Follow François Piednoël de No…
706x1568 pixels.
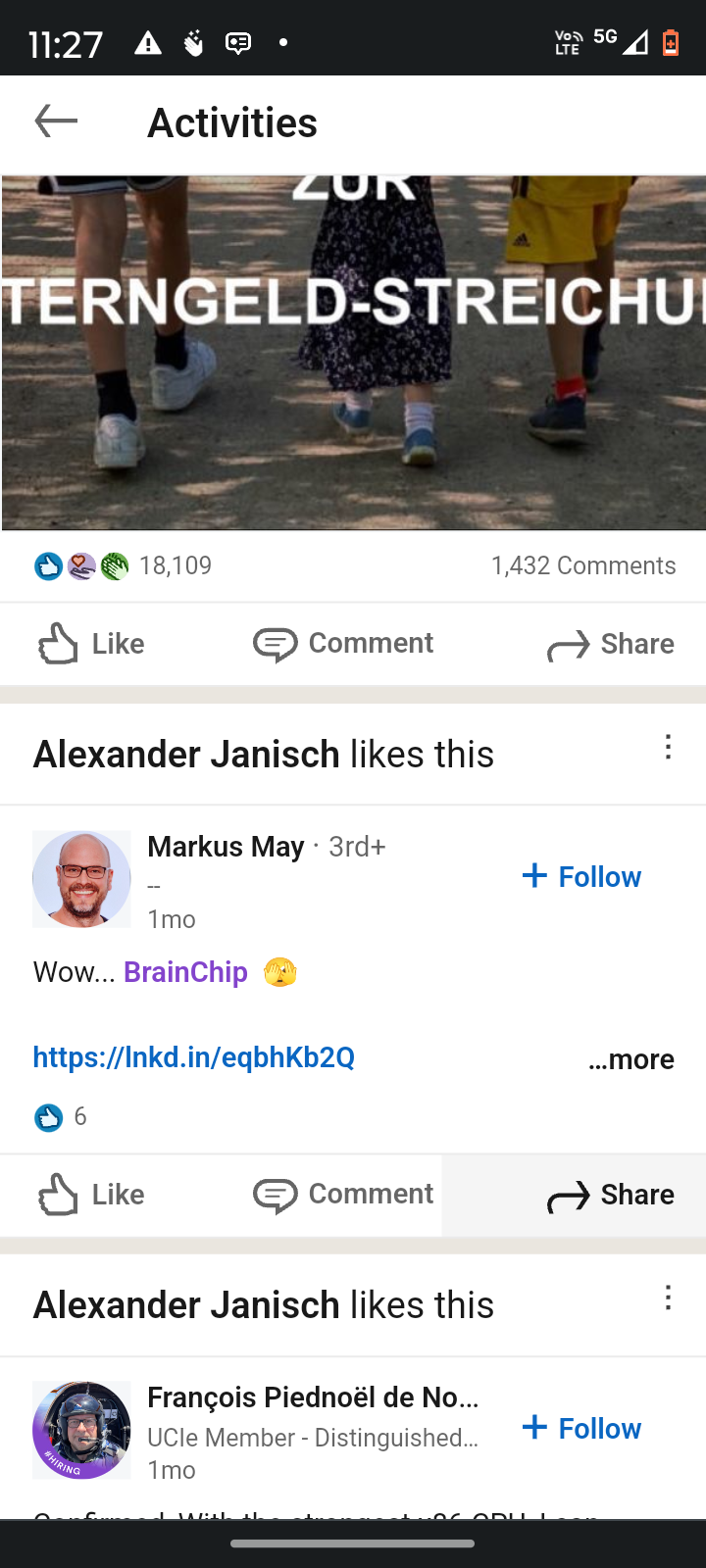581,1428
